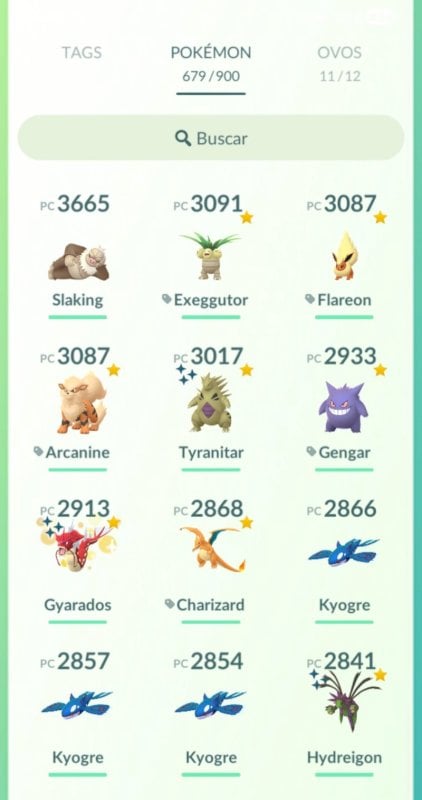
Task: Tap the Buscar search field
Action: 211,138
